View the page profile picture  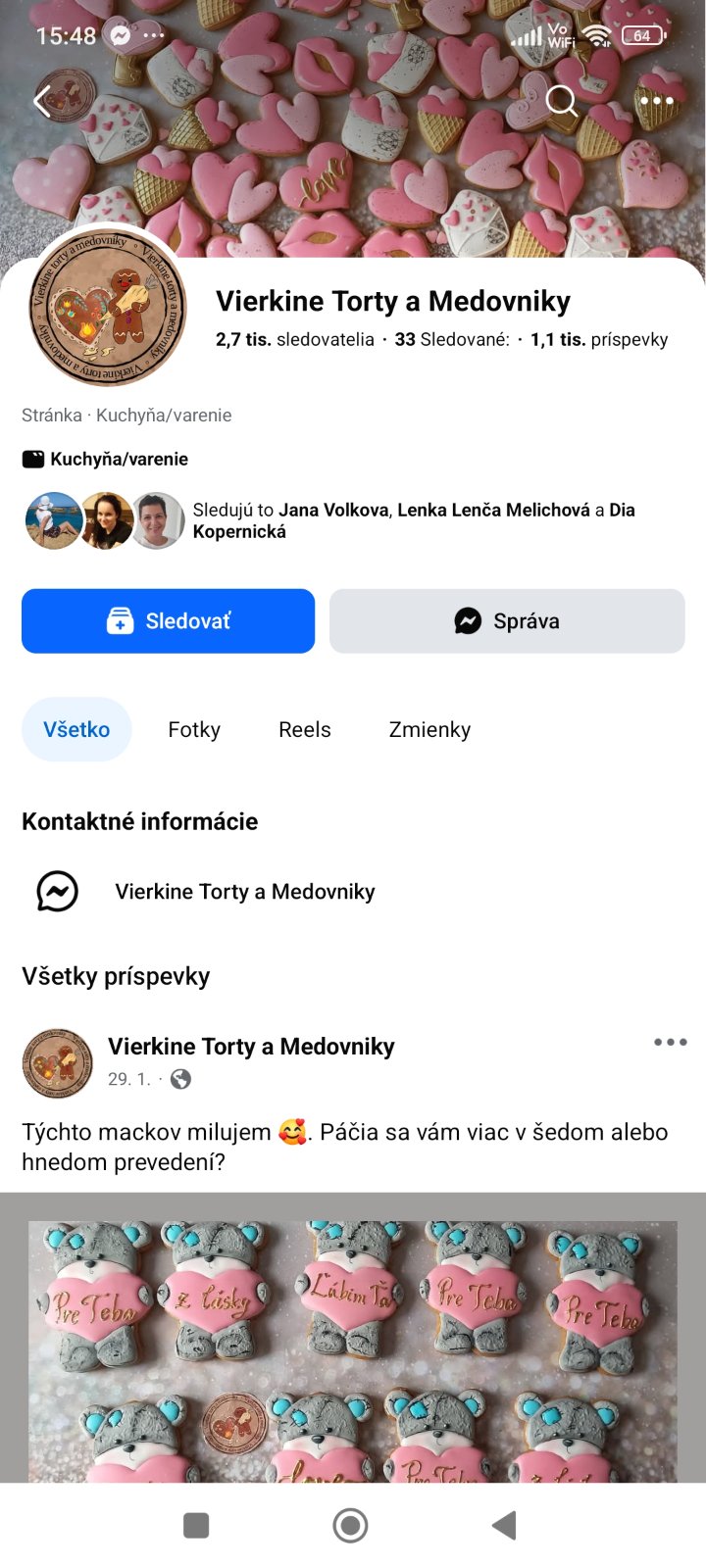pyautogui.click(x=108, y=309)
